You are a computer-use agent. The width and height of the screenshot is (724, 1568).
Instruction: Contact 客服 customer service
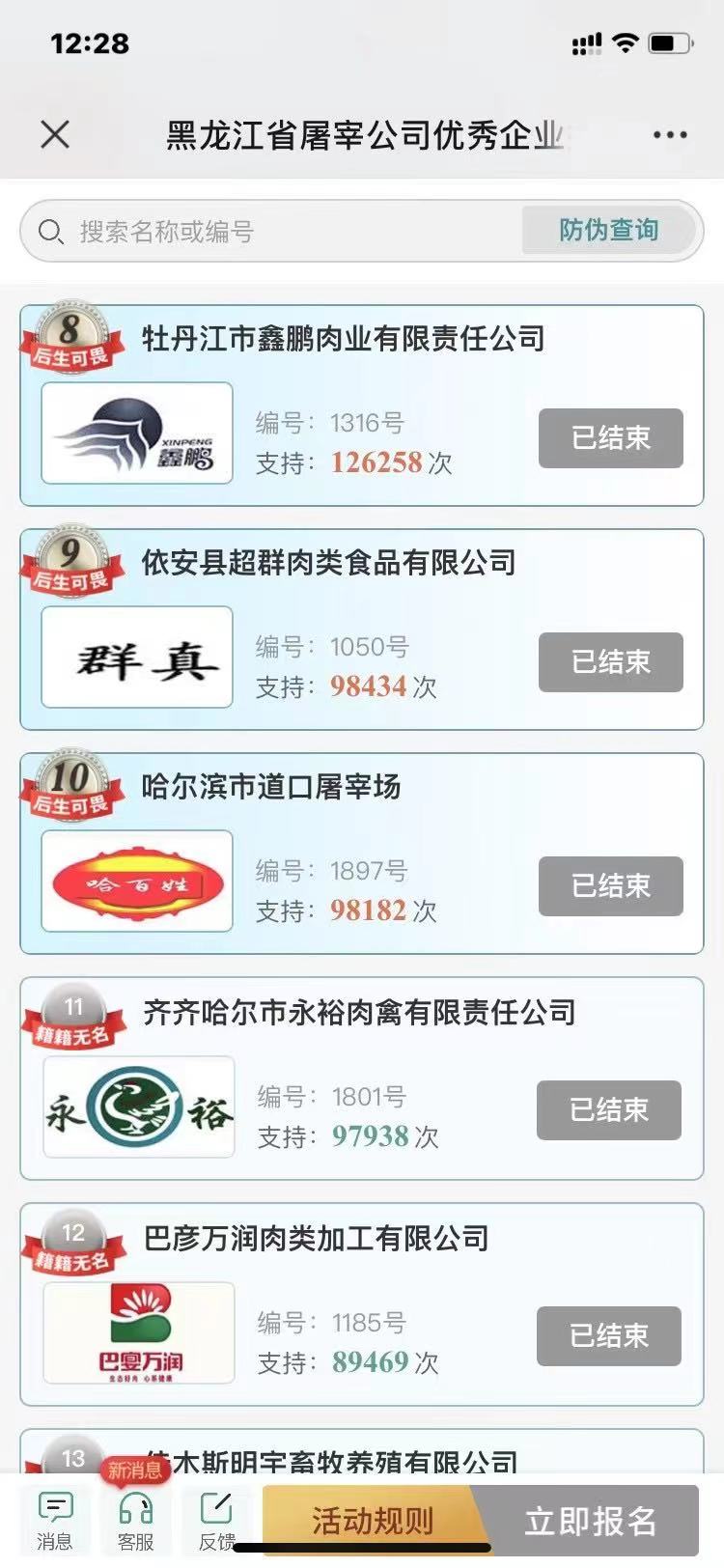click(135, 1520)
